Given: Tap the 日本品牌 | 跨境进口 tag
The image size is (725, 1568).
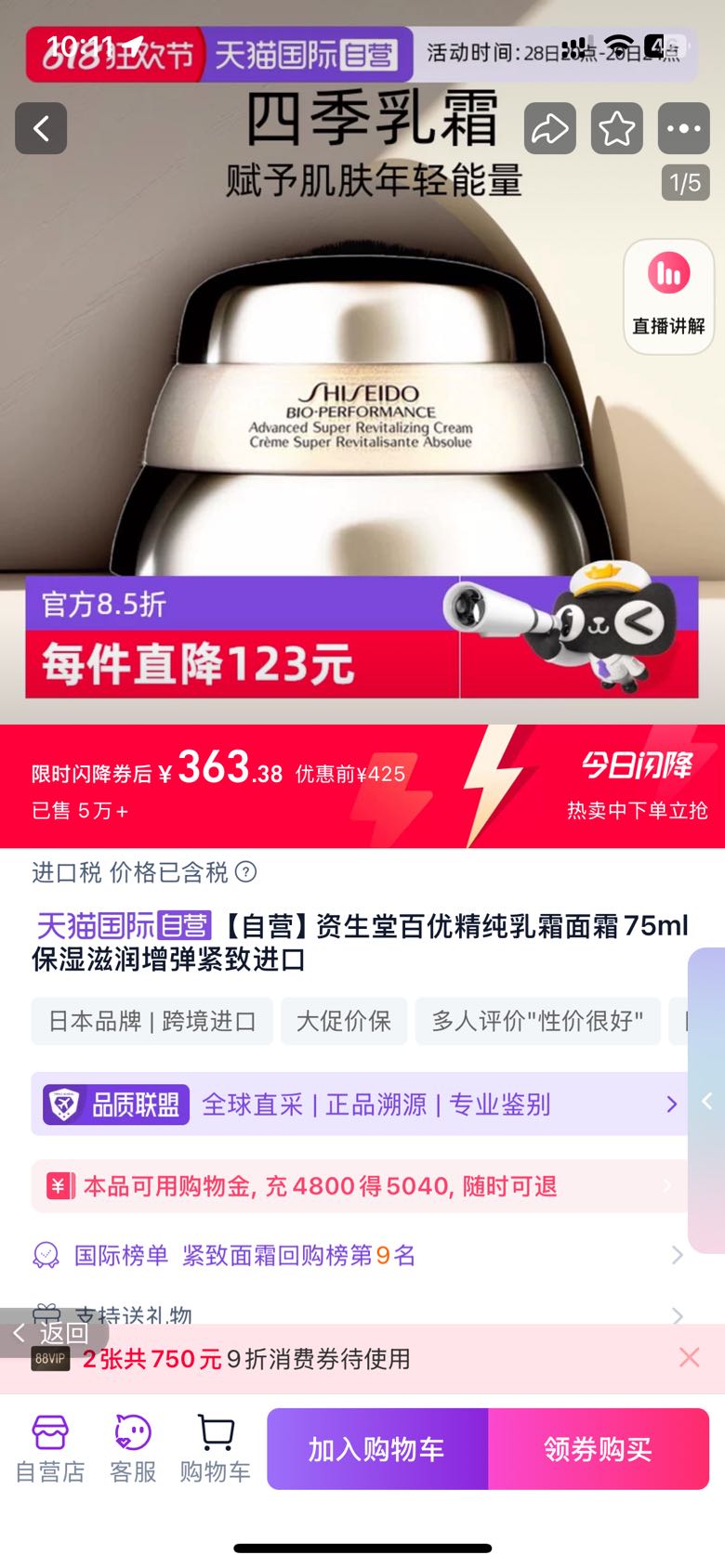Looking at the screenshot, I should coord(152,1021).
